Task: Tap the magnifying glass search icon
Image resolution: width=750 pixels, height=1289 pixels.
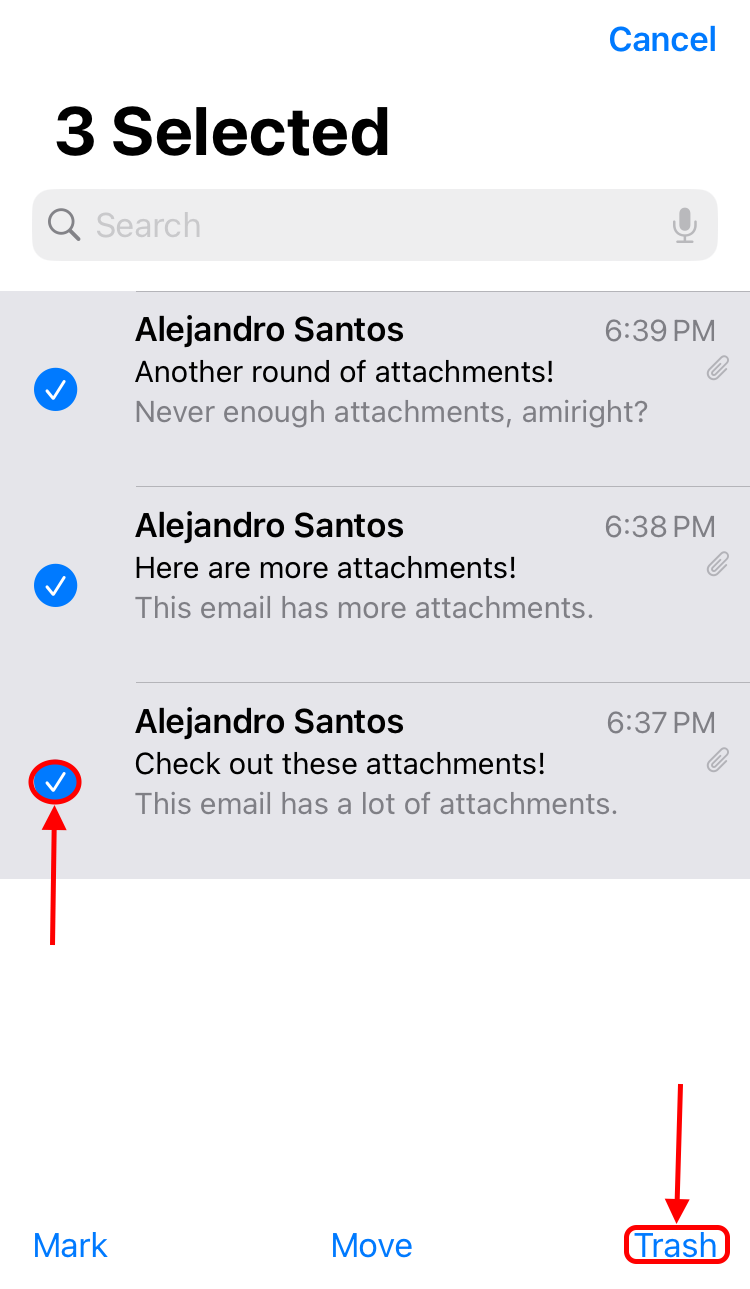Action: (x=63, y=225)
